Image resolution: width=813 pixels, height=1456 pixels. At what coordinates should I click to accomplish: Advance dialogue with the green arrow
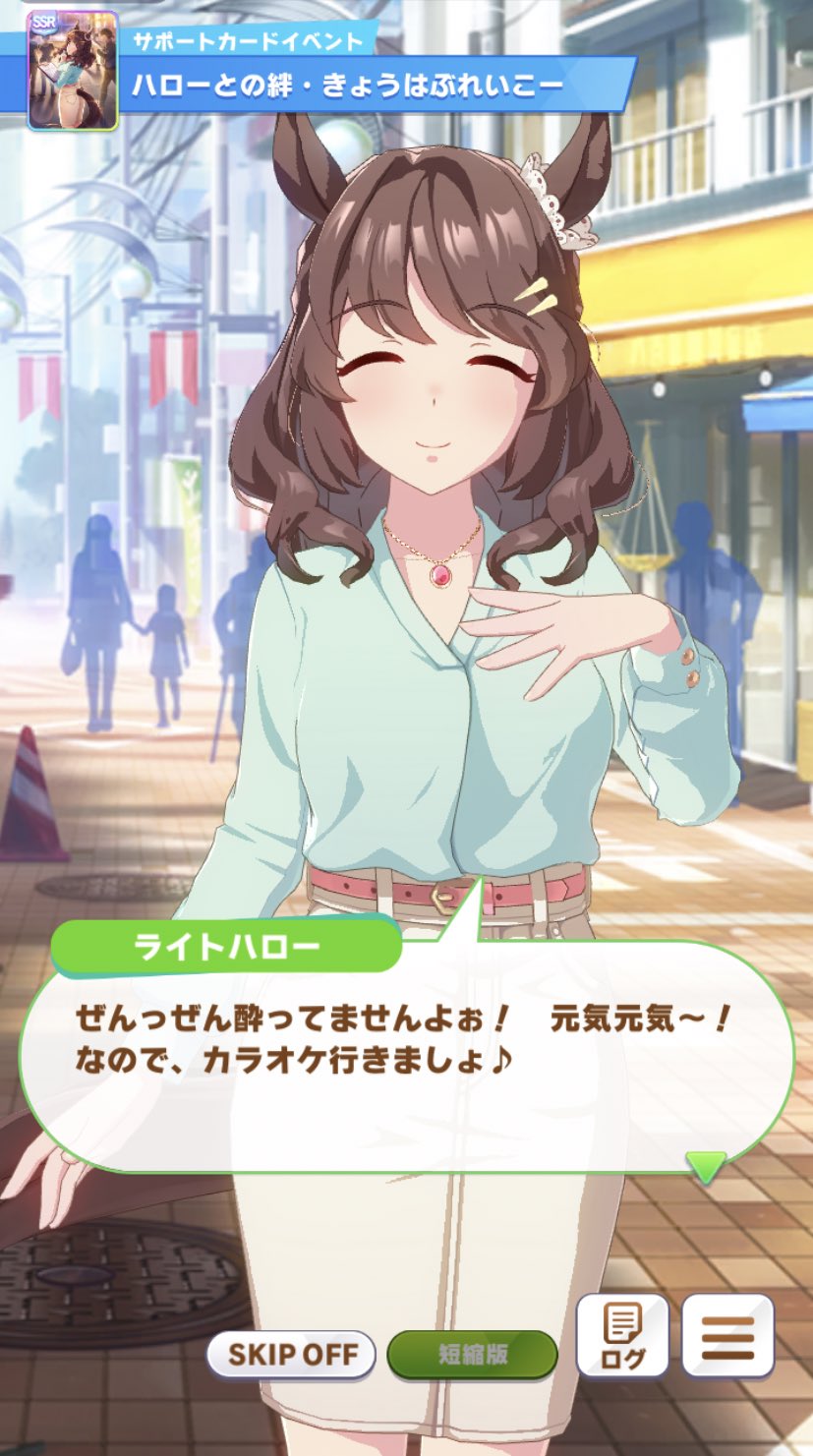[705, 1166]
